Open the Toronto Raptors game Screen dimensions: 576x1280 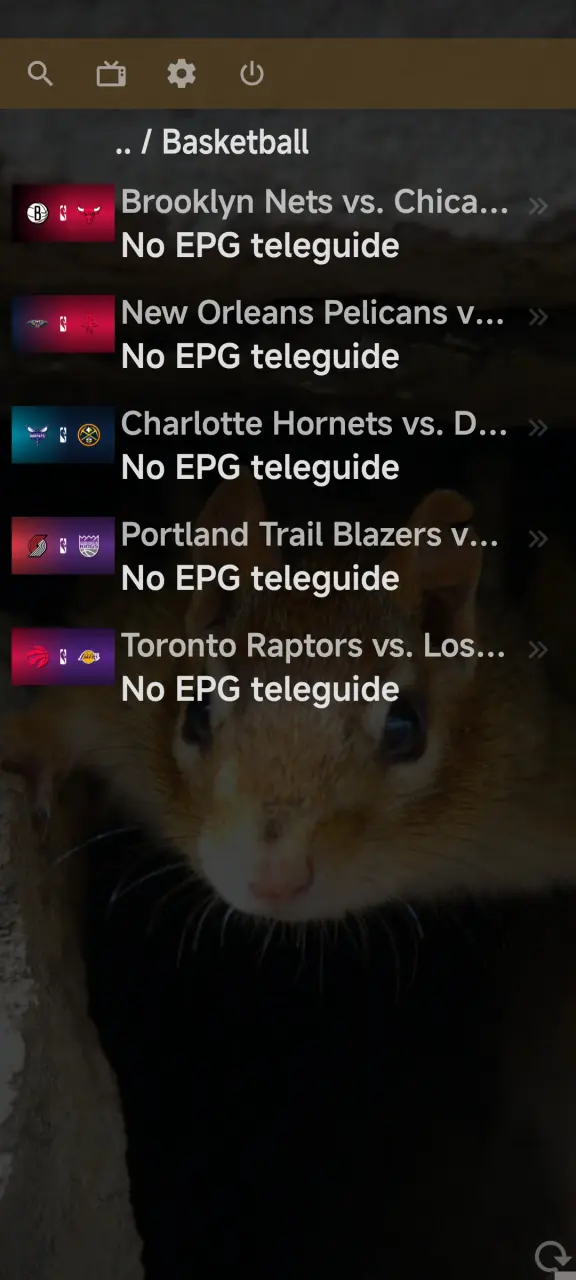click(288, 667)
